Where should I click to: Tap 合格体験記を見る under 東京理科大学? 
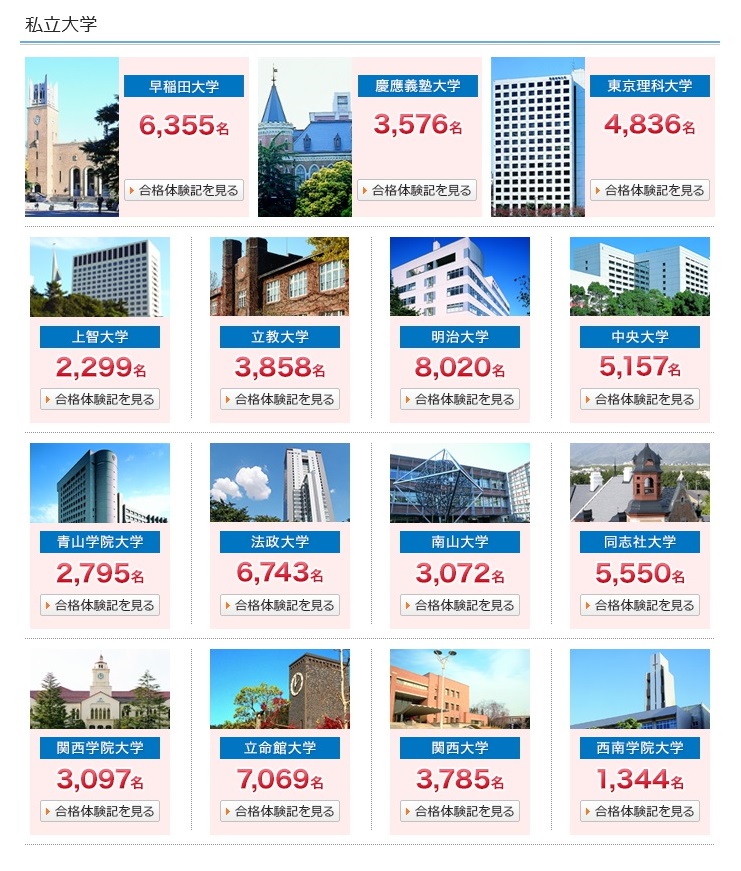(x=650, y=190)
